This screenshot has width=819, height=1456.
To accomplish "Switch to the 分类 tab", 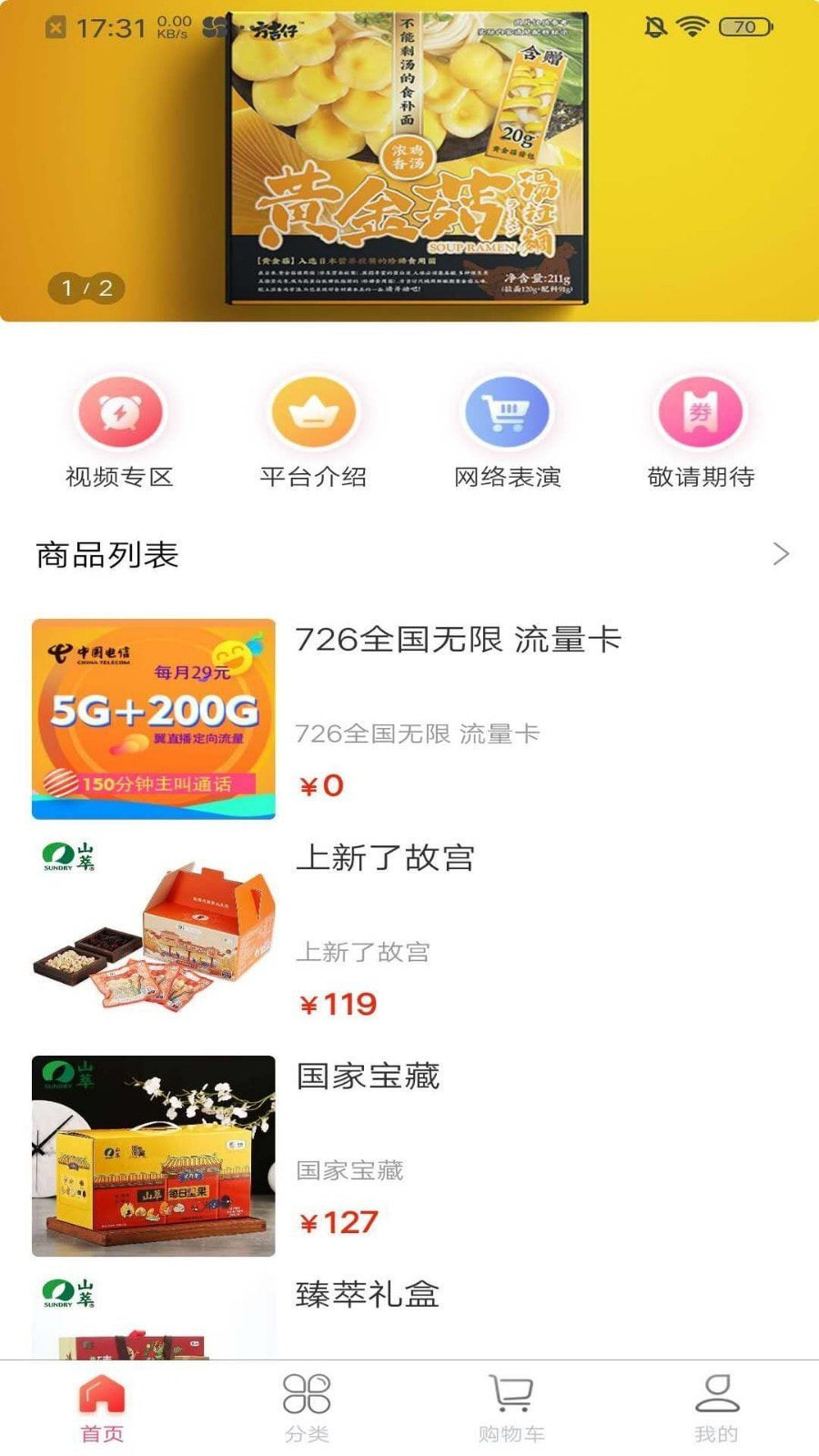I will (307, 1408).
